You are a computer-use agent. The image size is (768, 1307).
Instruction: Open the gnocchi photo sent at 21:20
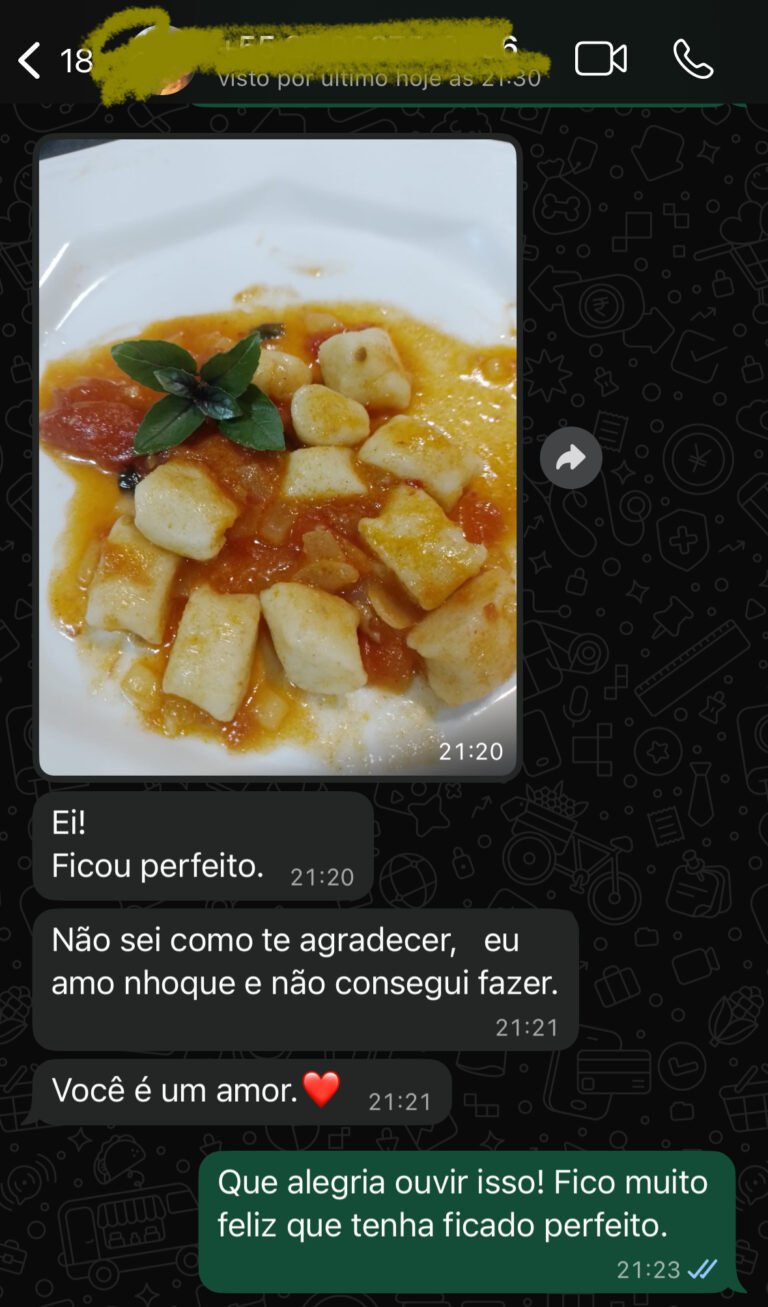pos(278,457)
